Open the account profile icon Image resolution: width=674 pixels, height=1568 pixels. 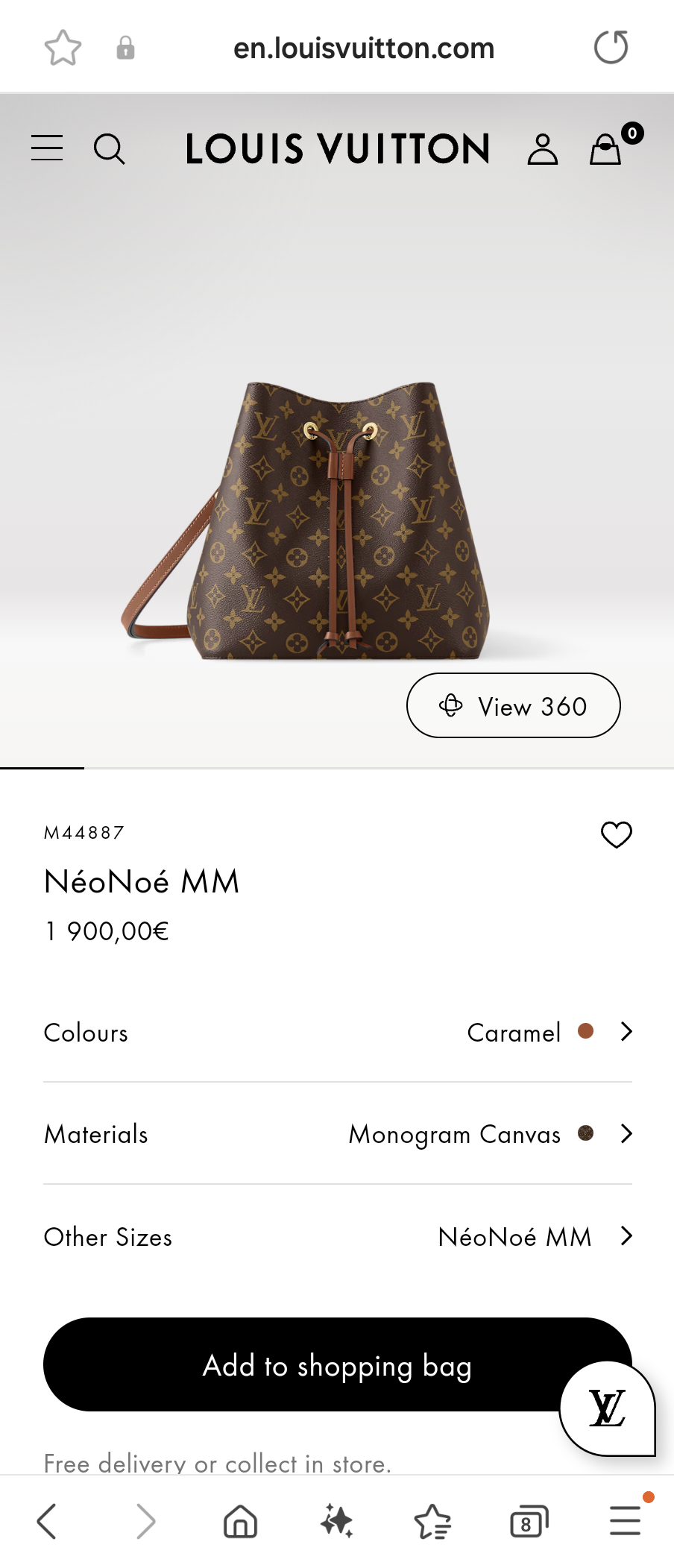click(542, 148)
